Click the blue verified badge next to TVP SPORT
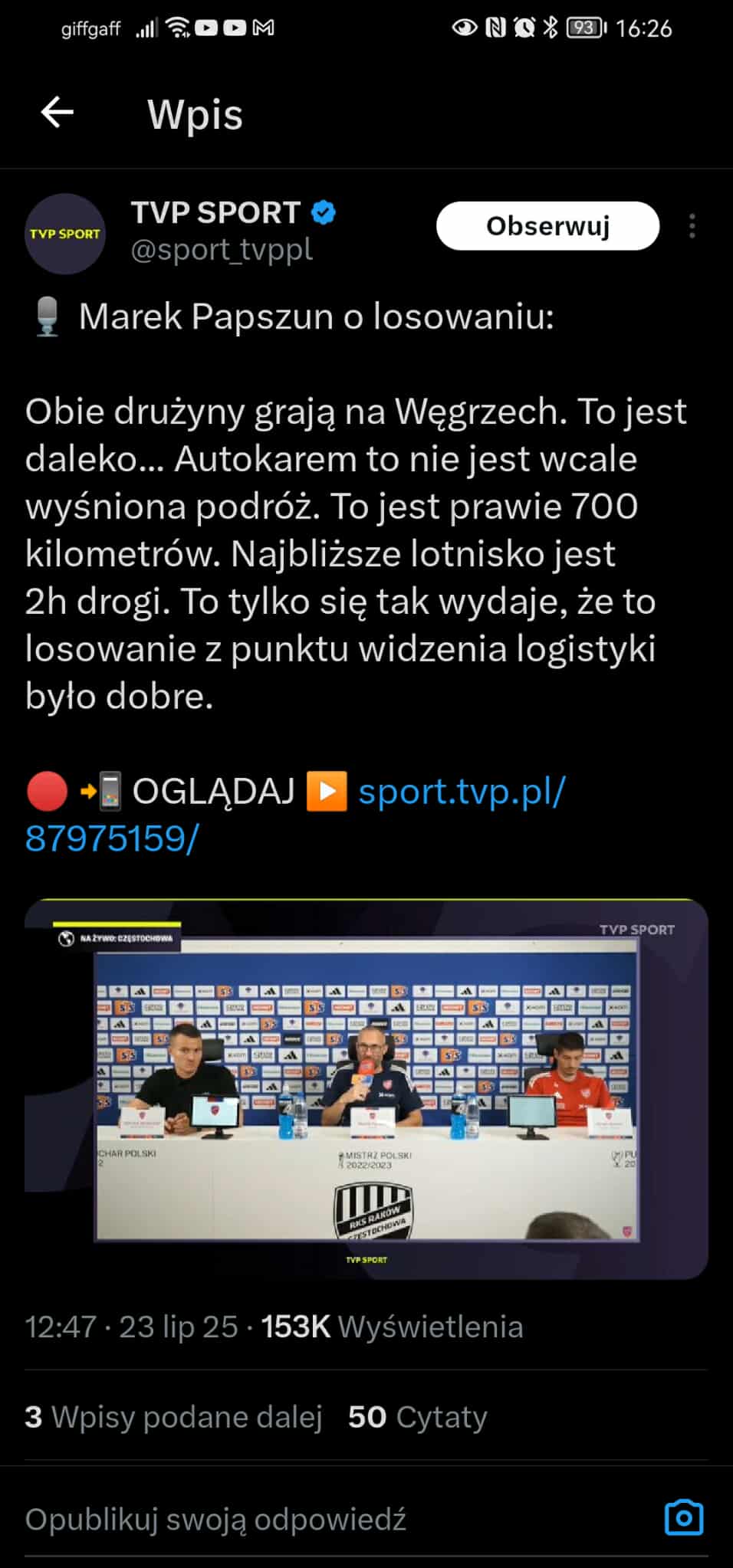733x1568 pixels. (x=321, y=213)
